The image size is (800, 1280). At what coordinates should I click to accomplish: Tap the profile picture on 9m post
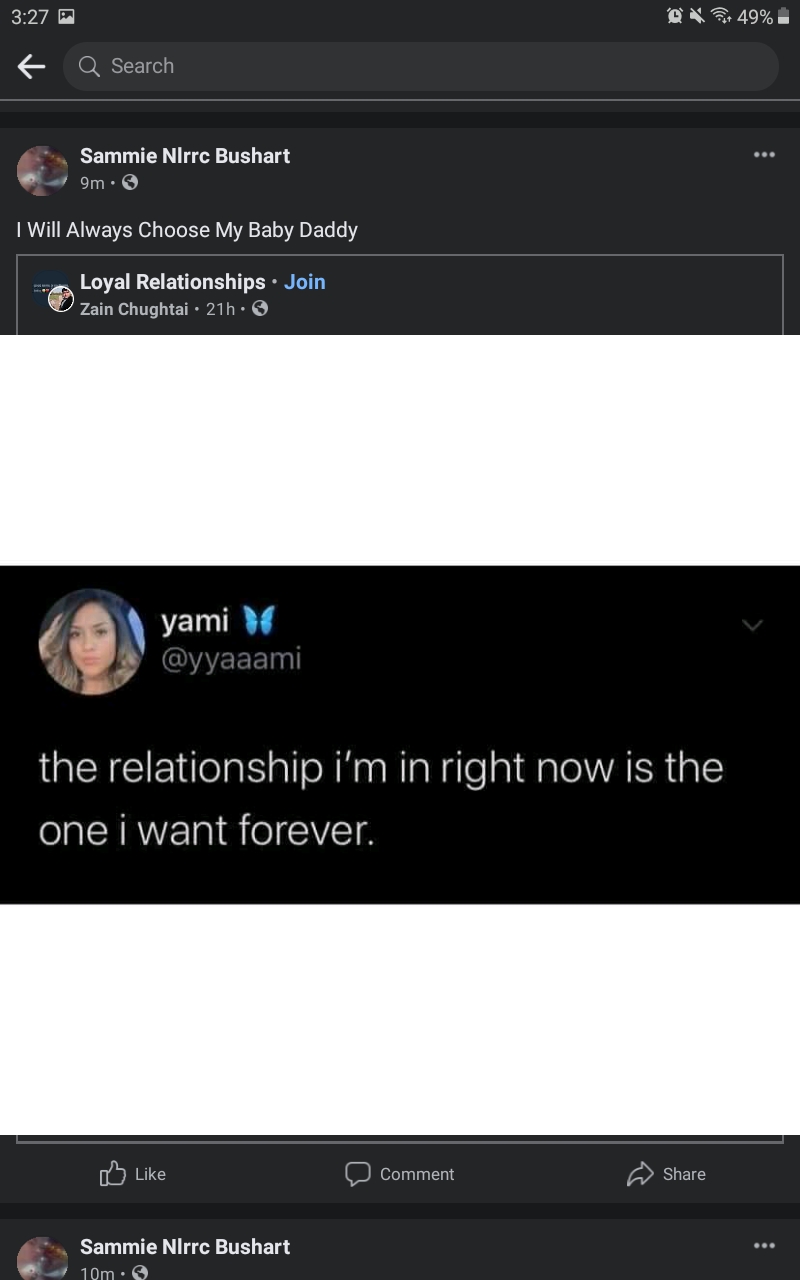(43, 170)
